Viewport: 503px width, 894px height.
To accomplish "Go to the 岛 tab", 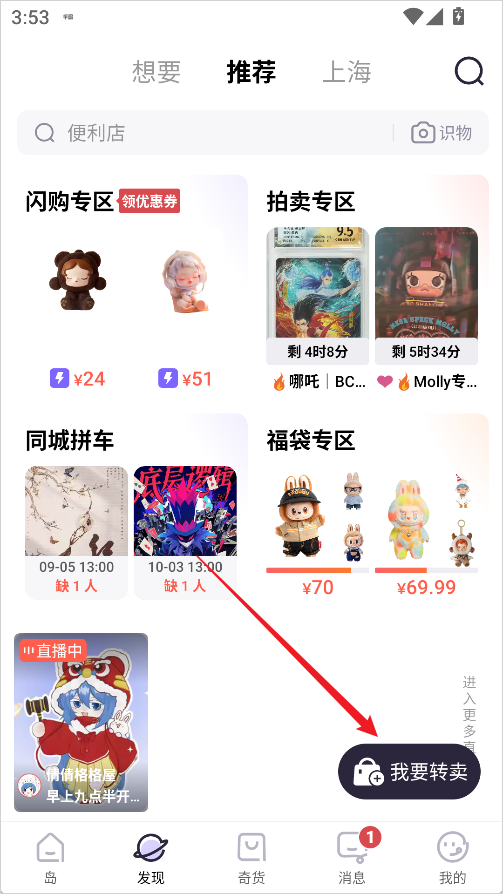I will pyautogui.click(x=50, y=858).
